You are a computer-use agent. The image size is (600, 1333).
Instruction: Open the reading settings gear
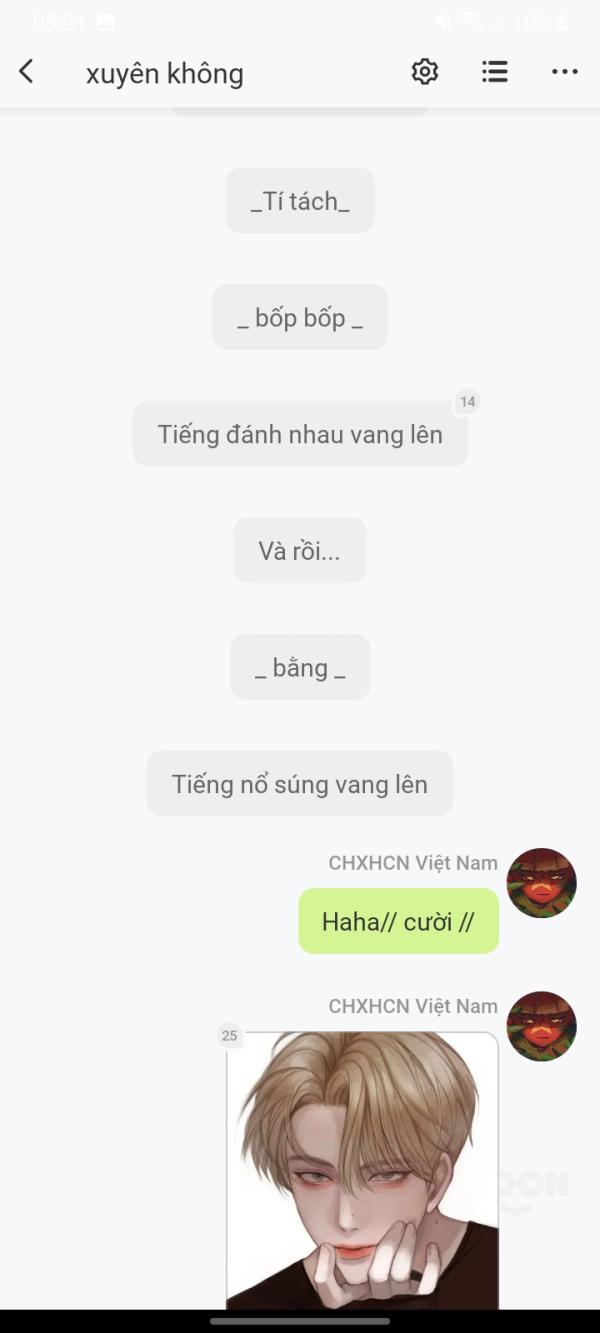click(425, 72)
